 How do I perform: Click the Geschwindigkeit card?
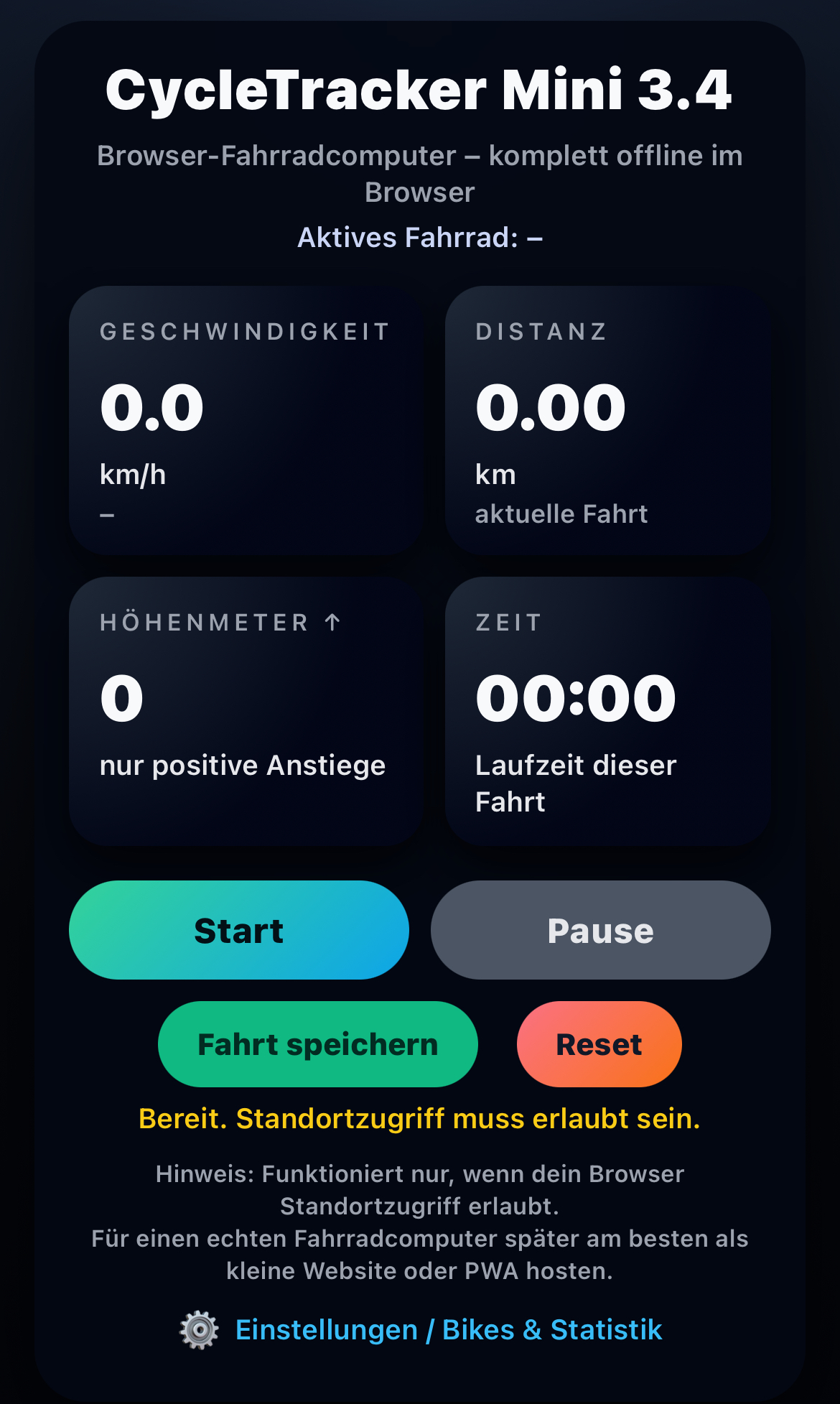point(244,420)
